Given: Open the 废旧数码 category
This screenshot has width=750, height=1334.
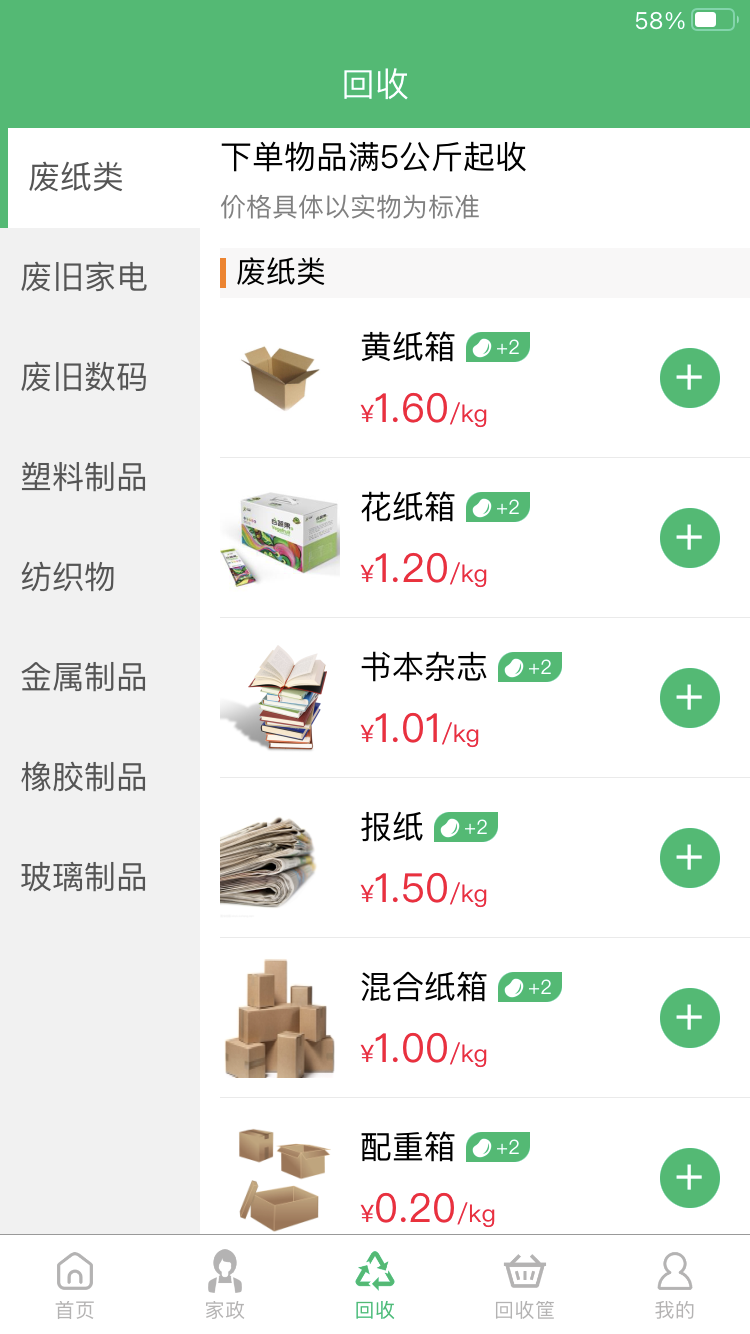Looking at the screenshot, I should (x=100, y=378).
